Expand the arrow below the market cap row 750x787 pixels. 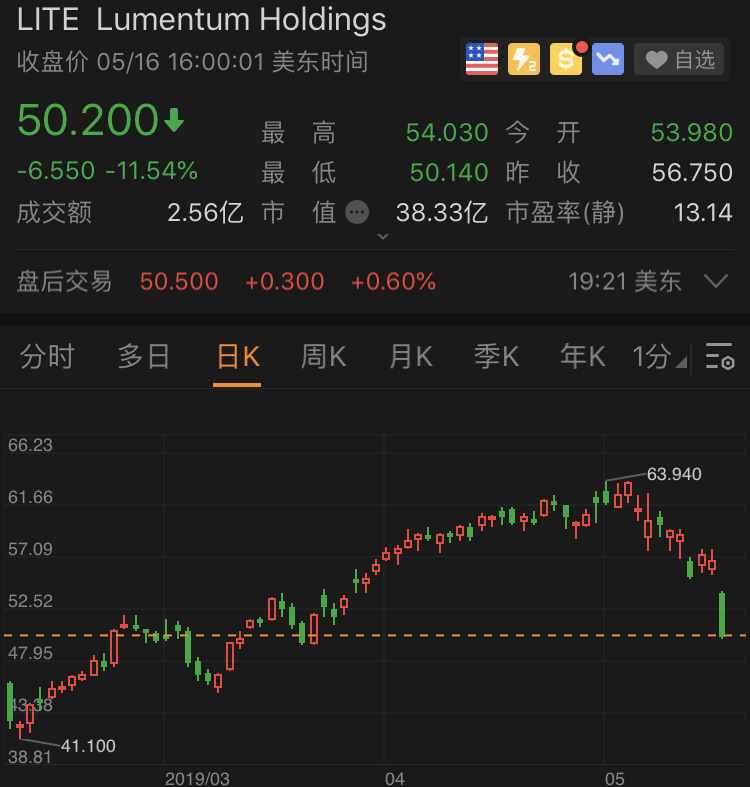383,237
